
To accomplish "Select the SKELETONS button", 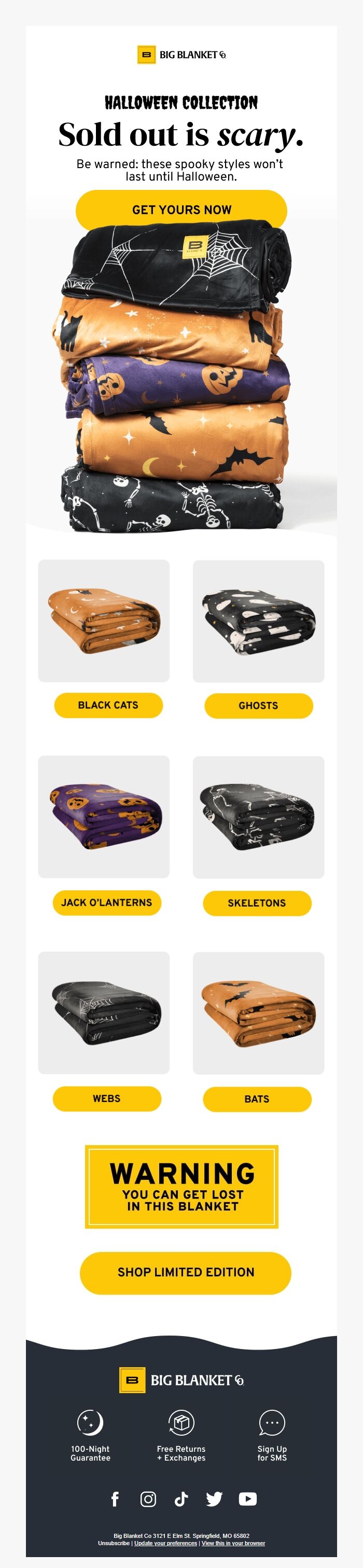I will 257,903.
